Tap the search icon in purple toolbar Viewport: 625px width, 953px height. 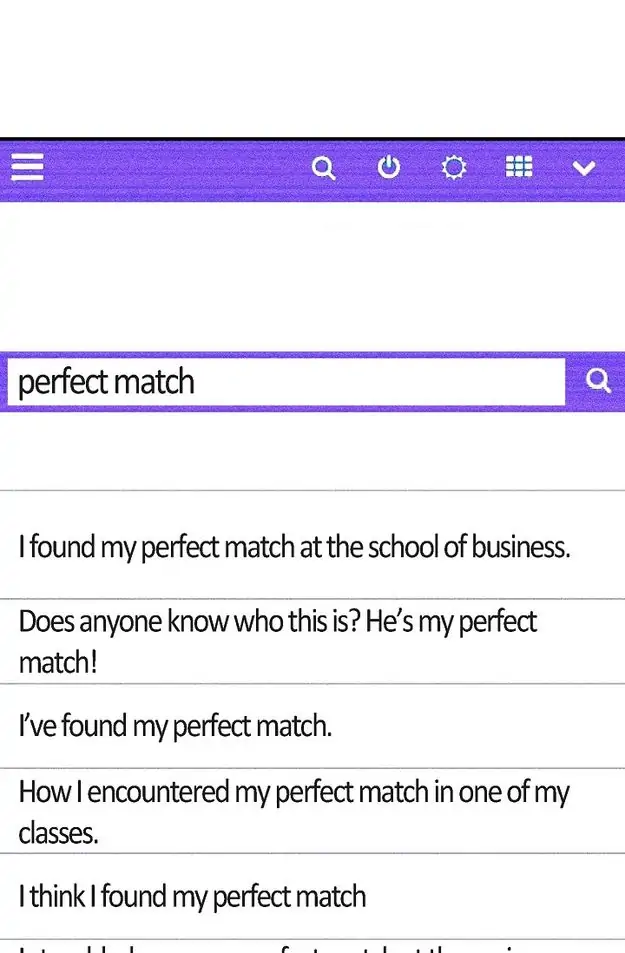[x=323, y=168]
